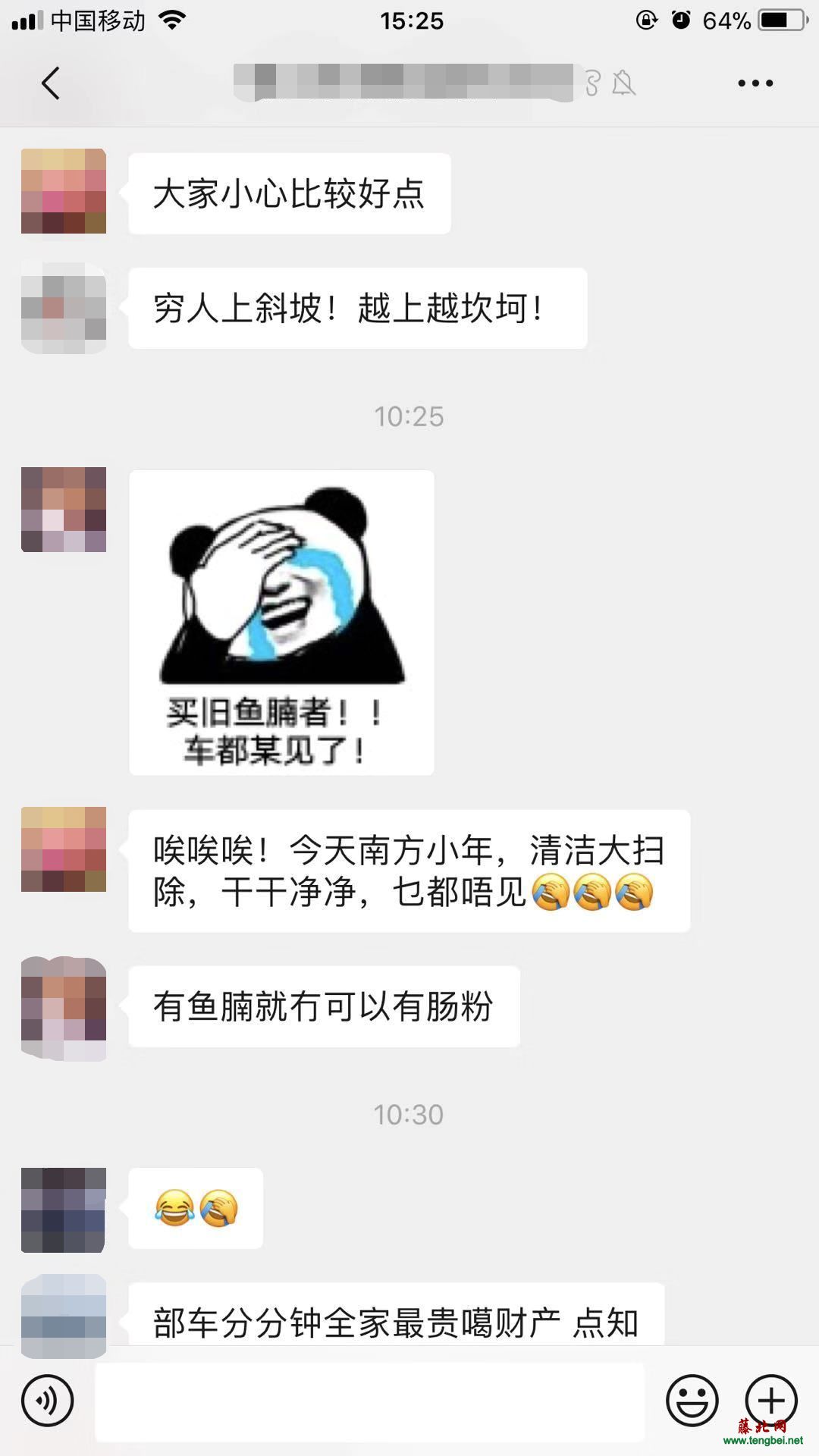The width and height of the screenshot is (819, 1456).
Task: View the crying panda meme image
Action: (281, 623)
